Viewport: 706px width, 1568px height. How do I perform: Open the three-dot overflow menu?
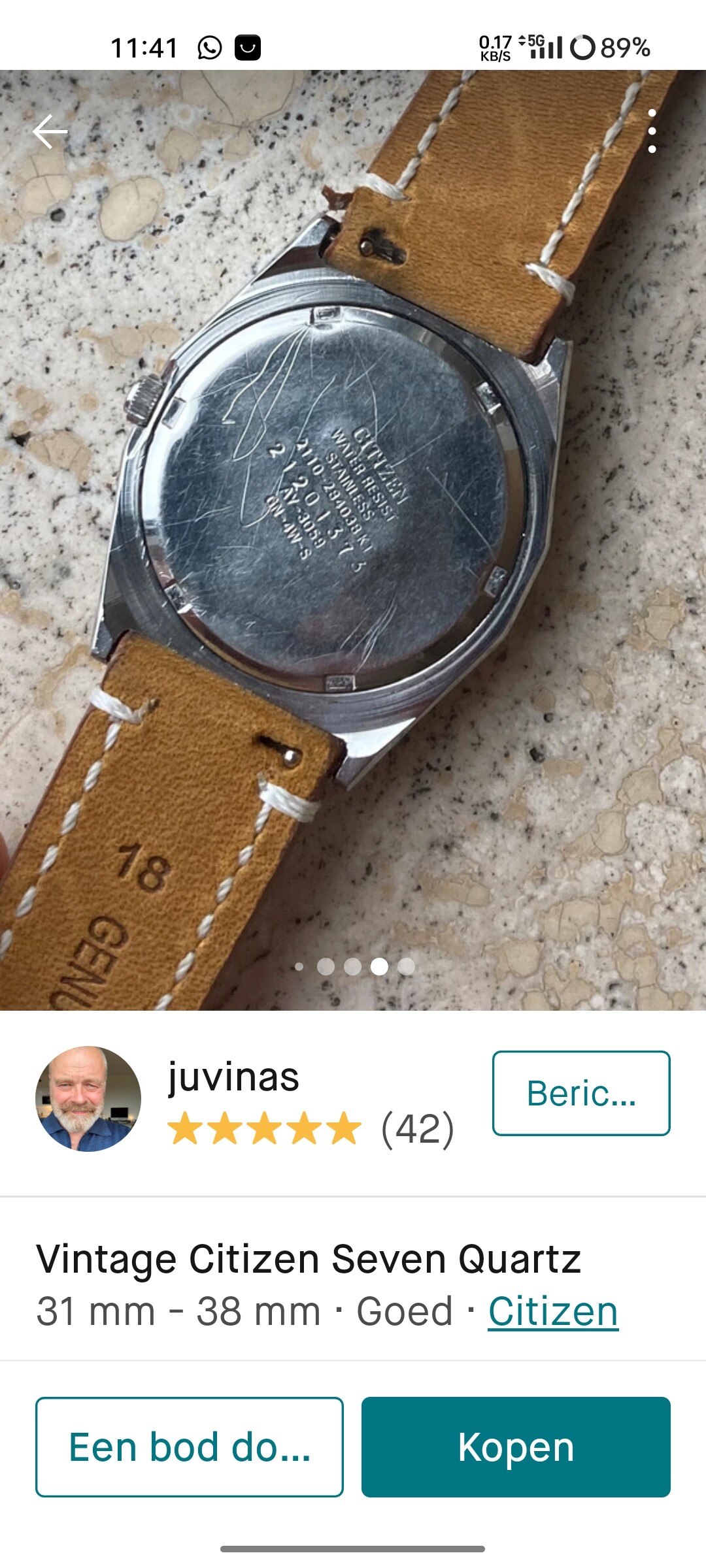[x=652, y=131]
